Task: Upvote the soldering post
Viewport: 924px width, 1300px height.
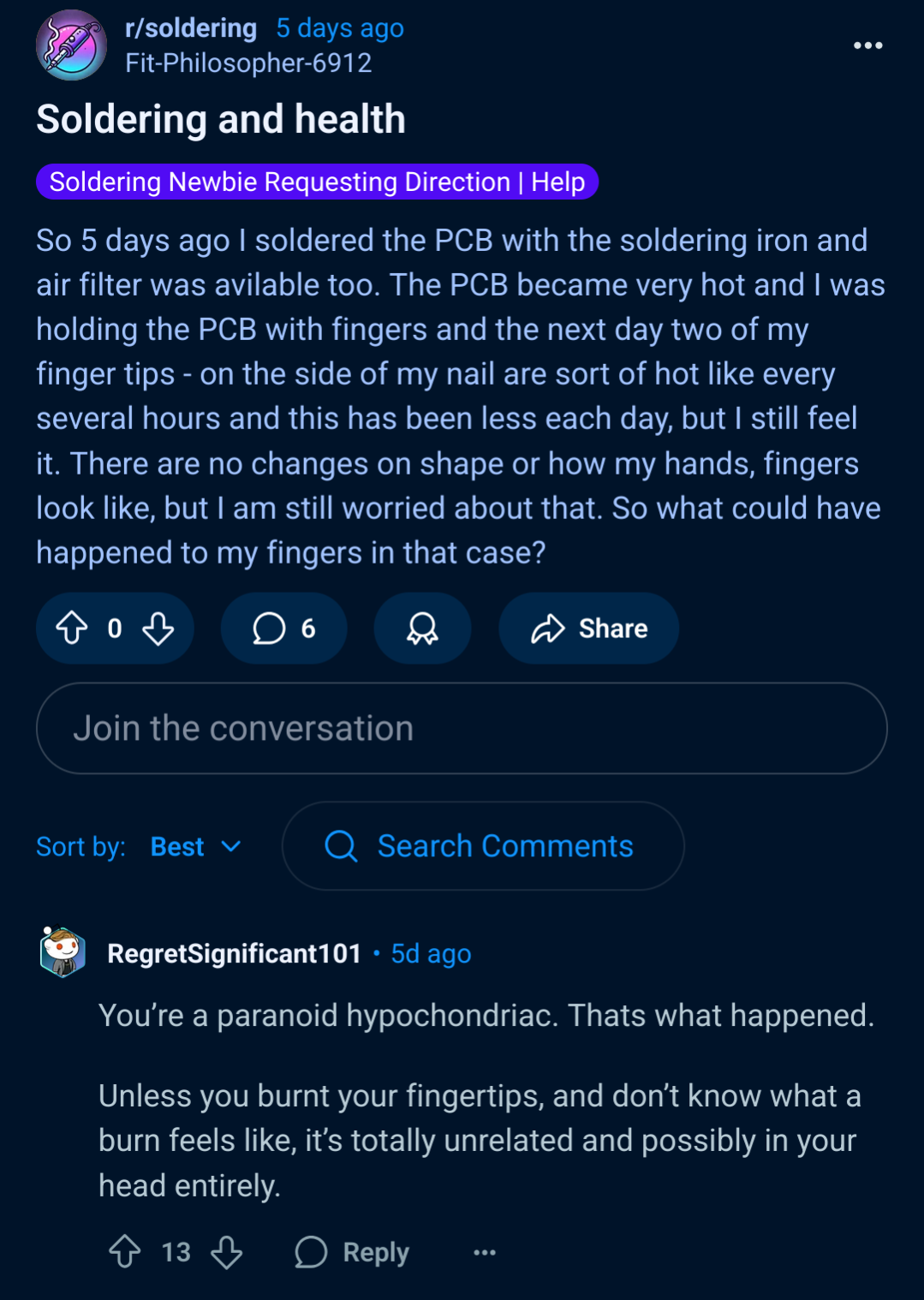Action: tap(73, 628)
